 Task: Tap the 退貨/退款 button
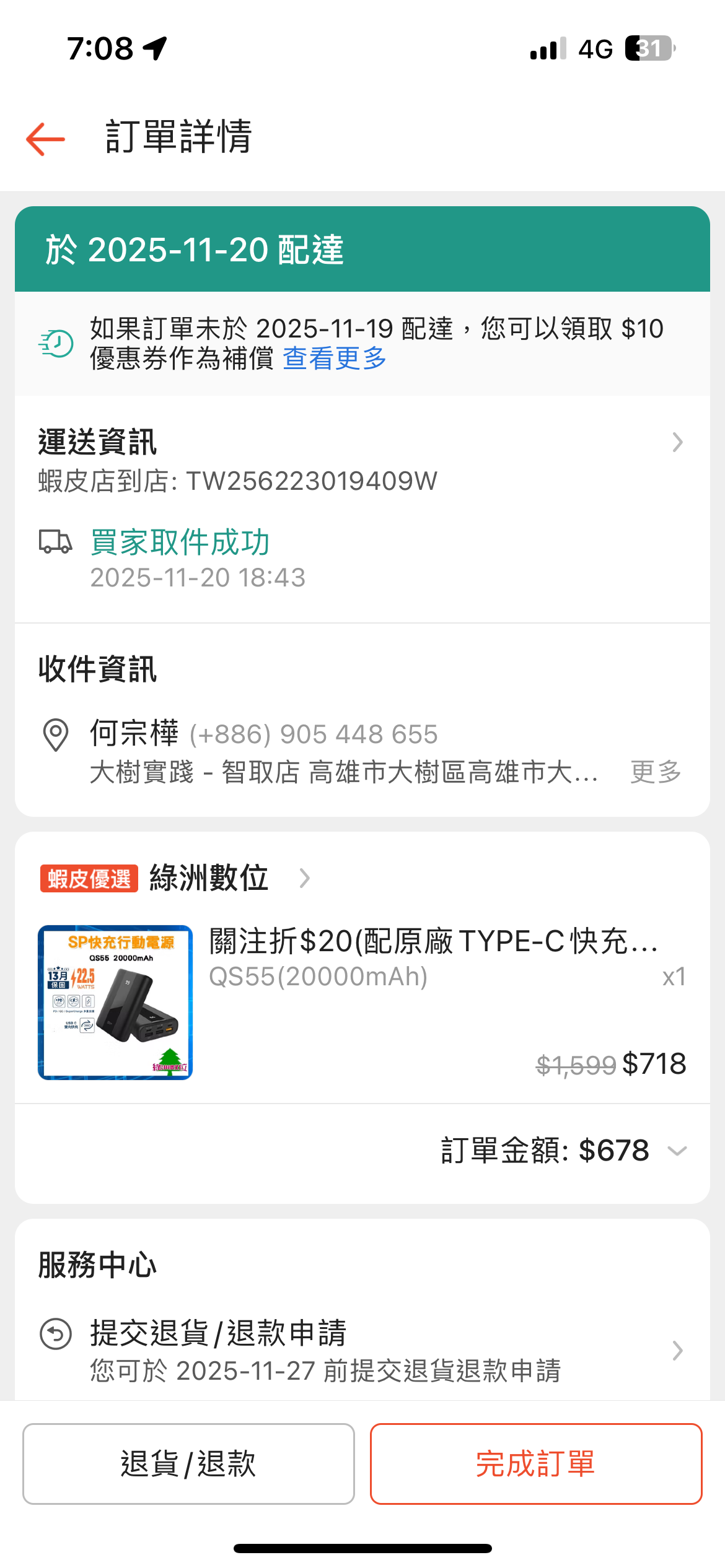188,1464
